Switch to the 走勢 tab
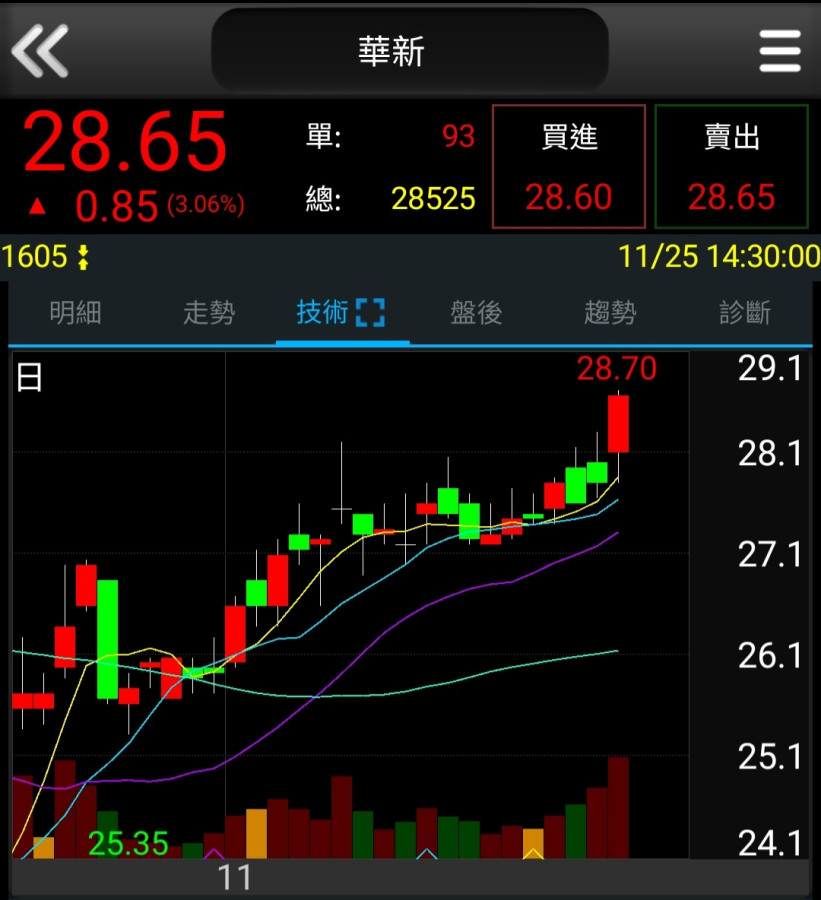The height and width of the screenshot is (900, 821). pyautogui.click(x=209, y=313)
